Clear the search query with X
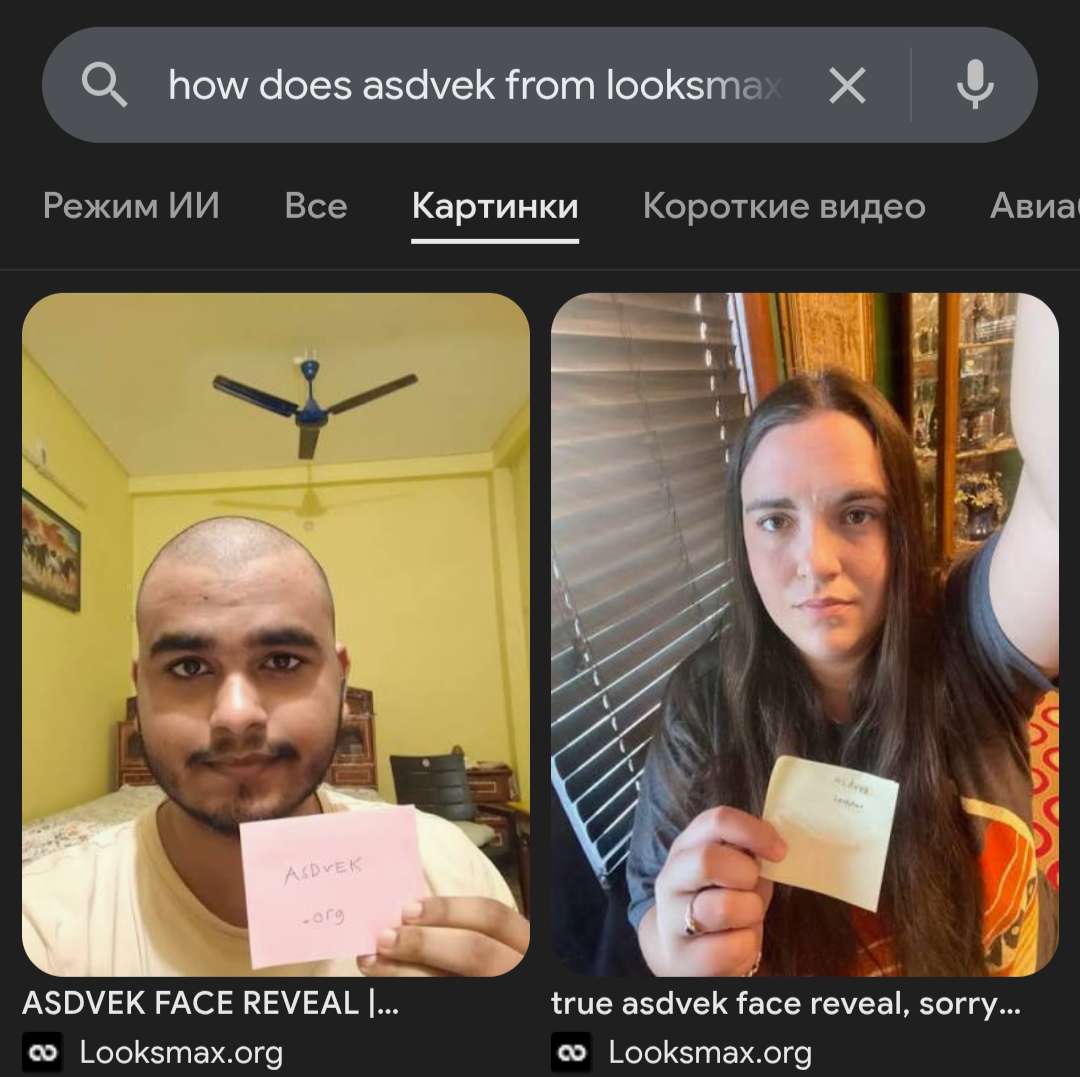1080x1077 pixels. [x=846, y=86]
